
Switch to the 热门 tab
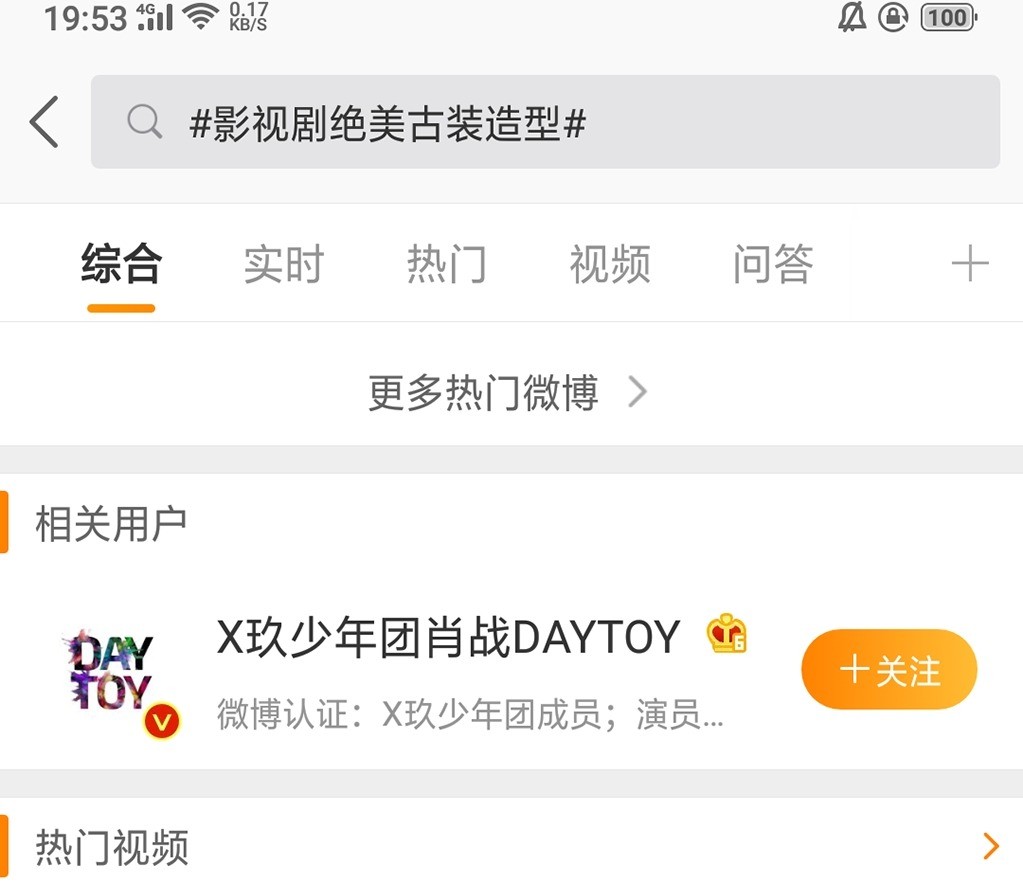click(447, 265)
